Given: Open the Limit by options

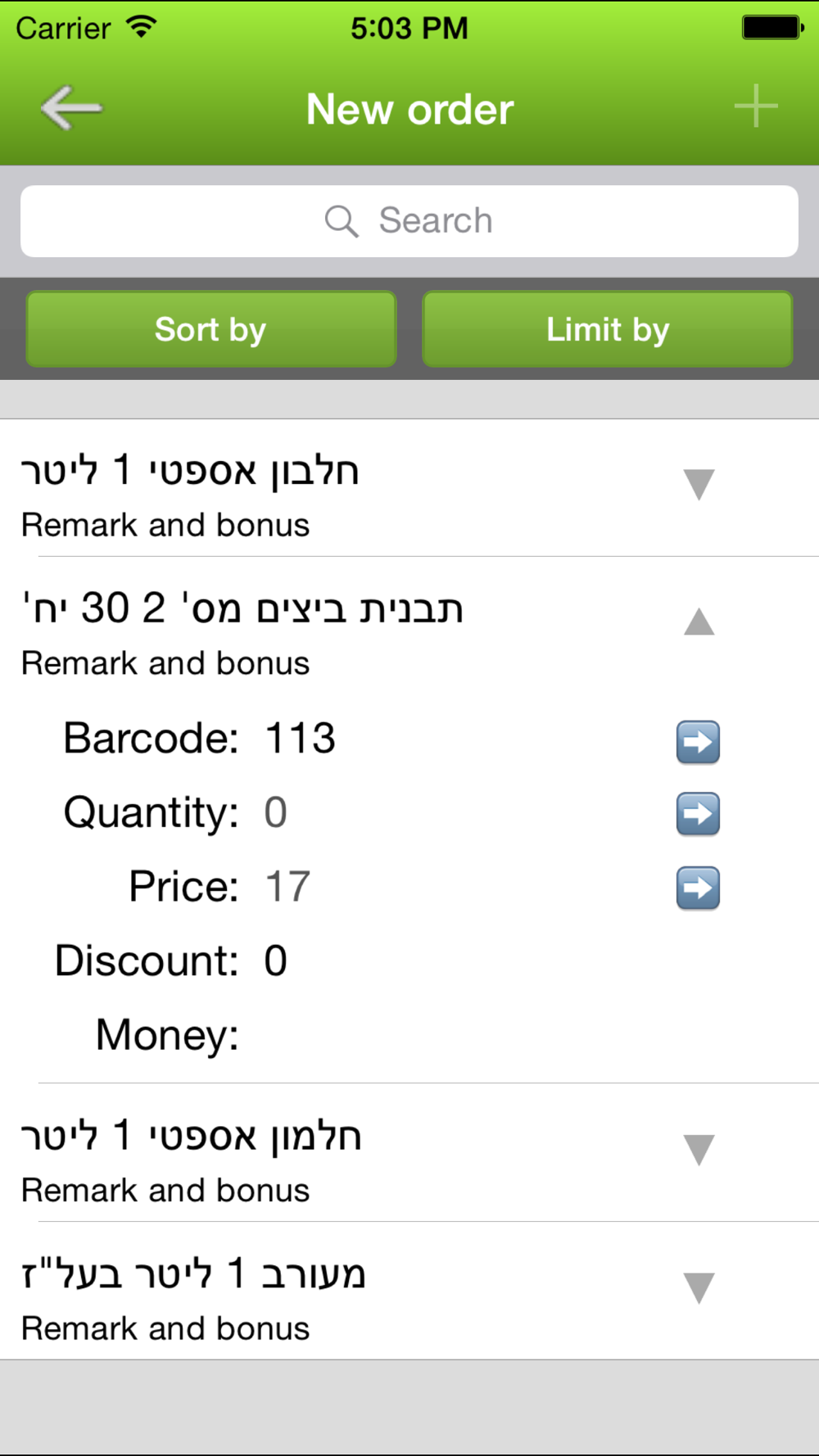Looking at the screenshot, I should 608,329.
